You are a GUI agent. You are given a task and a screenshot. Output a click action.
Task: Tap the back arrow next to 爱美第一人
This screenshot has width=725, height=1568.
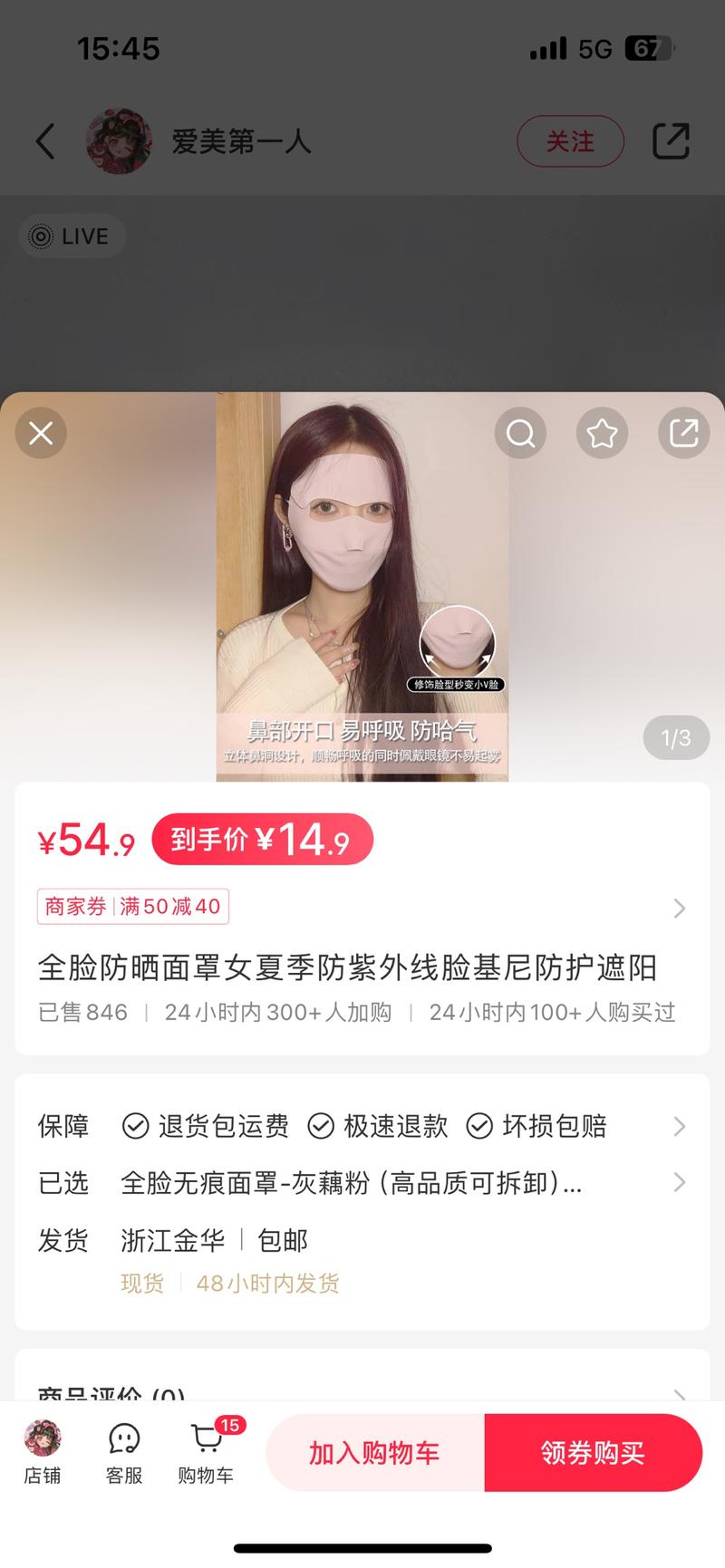pos(44,141)
